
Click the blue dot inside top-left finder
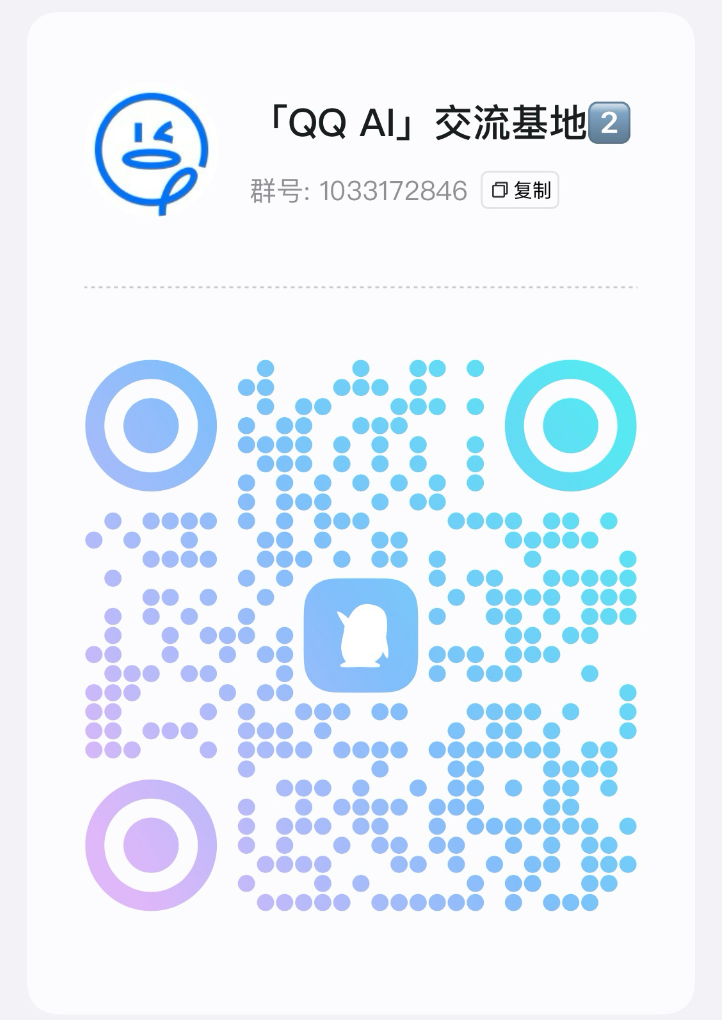(x=151, y=425)
